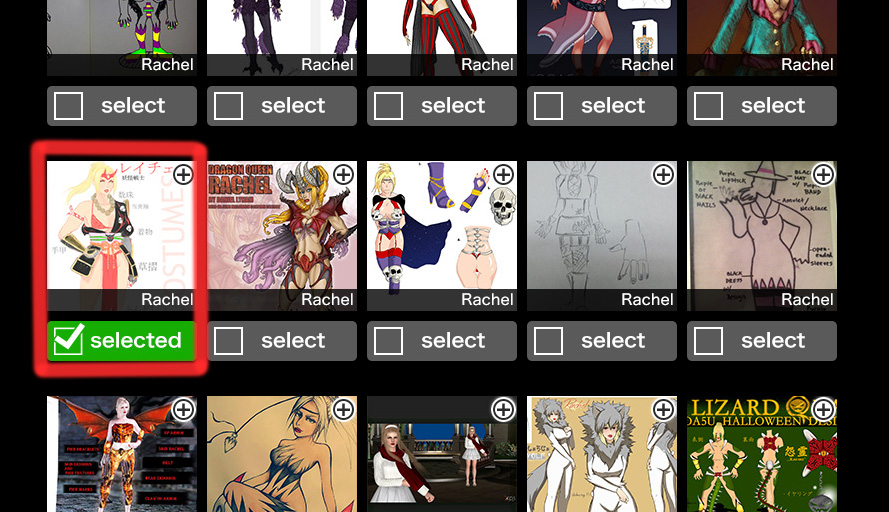Select the witch hat sketch Rachel design
This screenshot has width=889, height=512.
[x=761, y=341]
